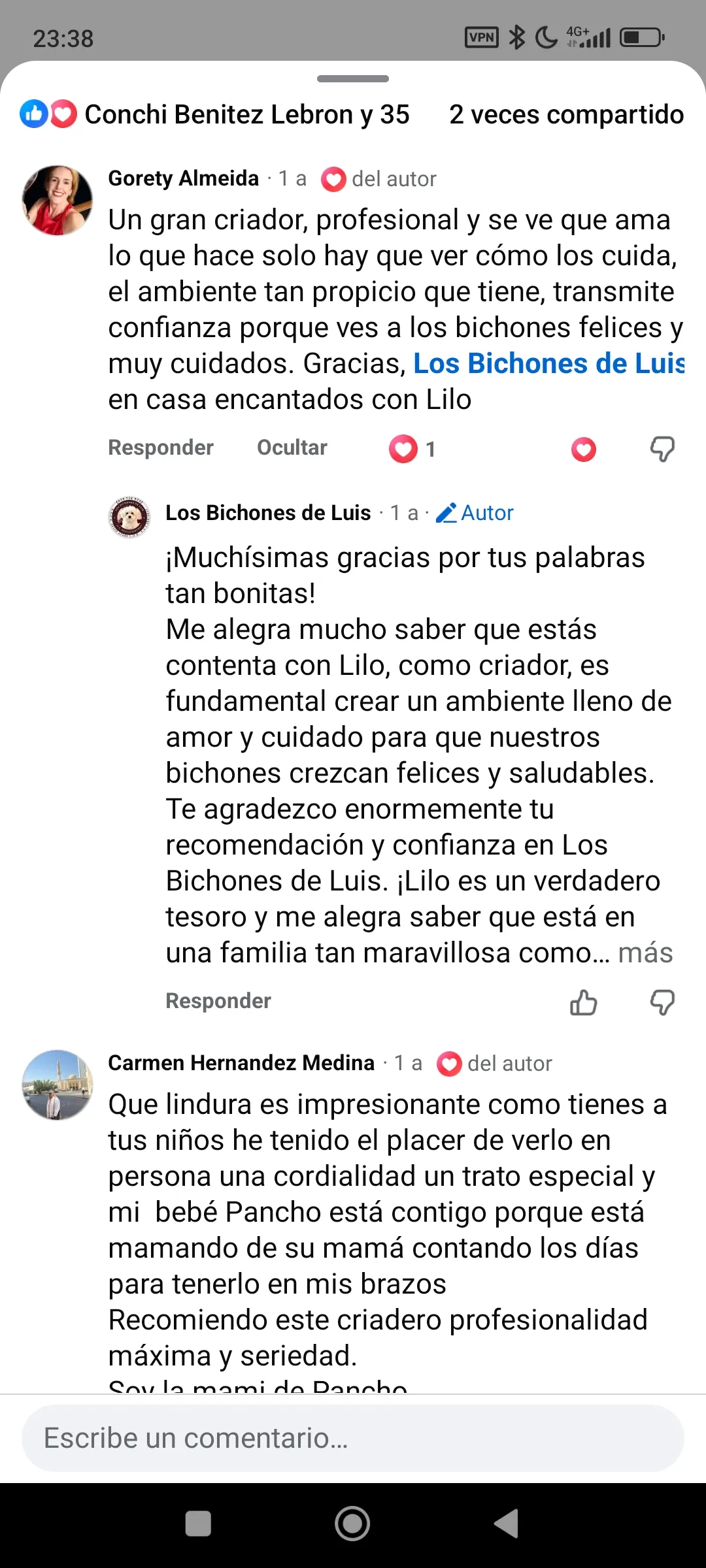This screenshot has height=1568, width=706.
Task: Dislike Gorety Almeida's comment
Action: coord(662,449)
